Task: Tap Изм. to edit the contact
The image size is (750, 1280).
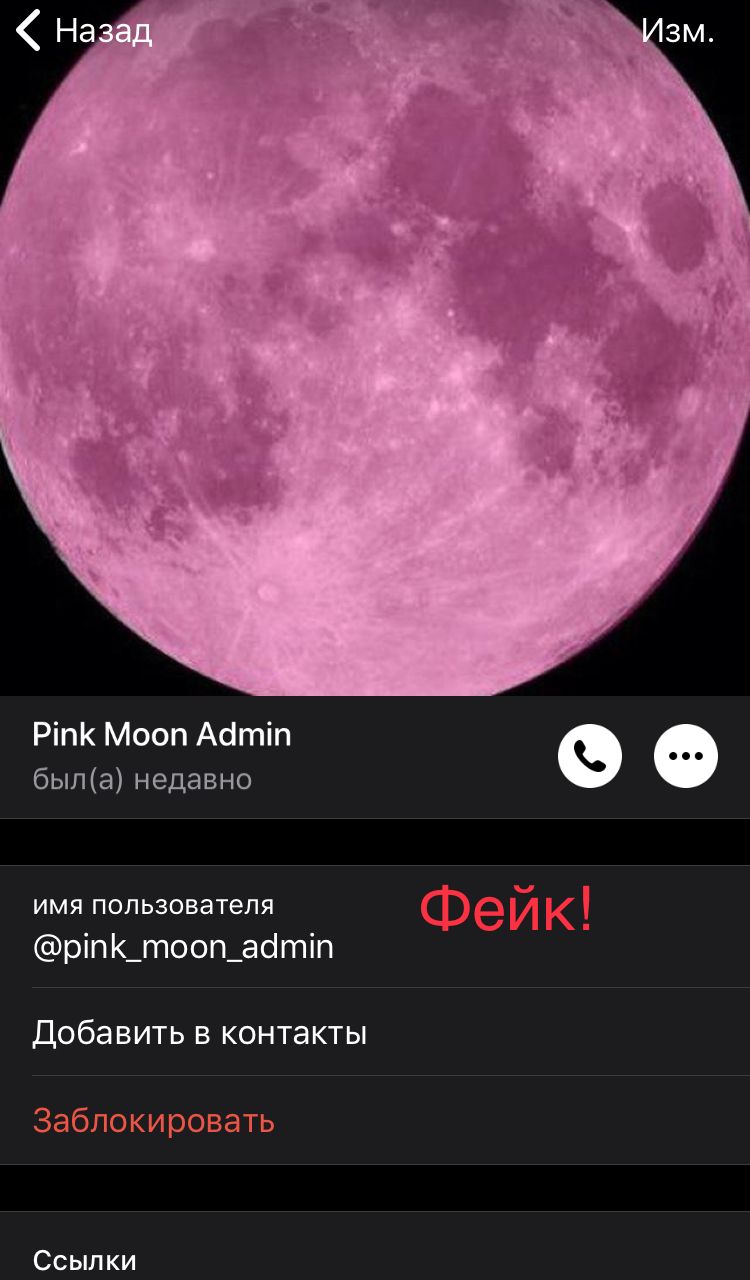Action: click(x=677, y=31)
